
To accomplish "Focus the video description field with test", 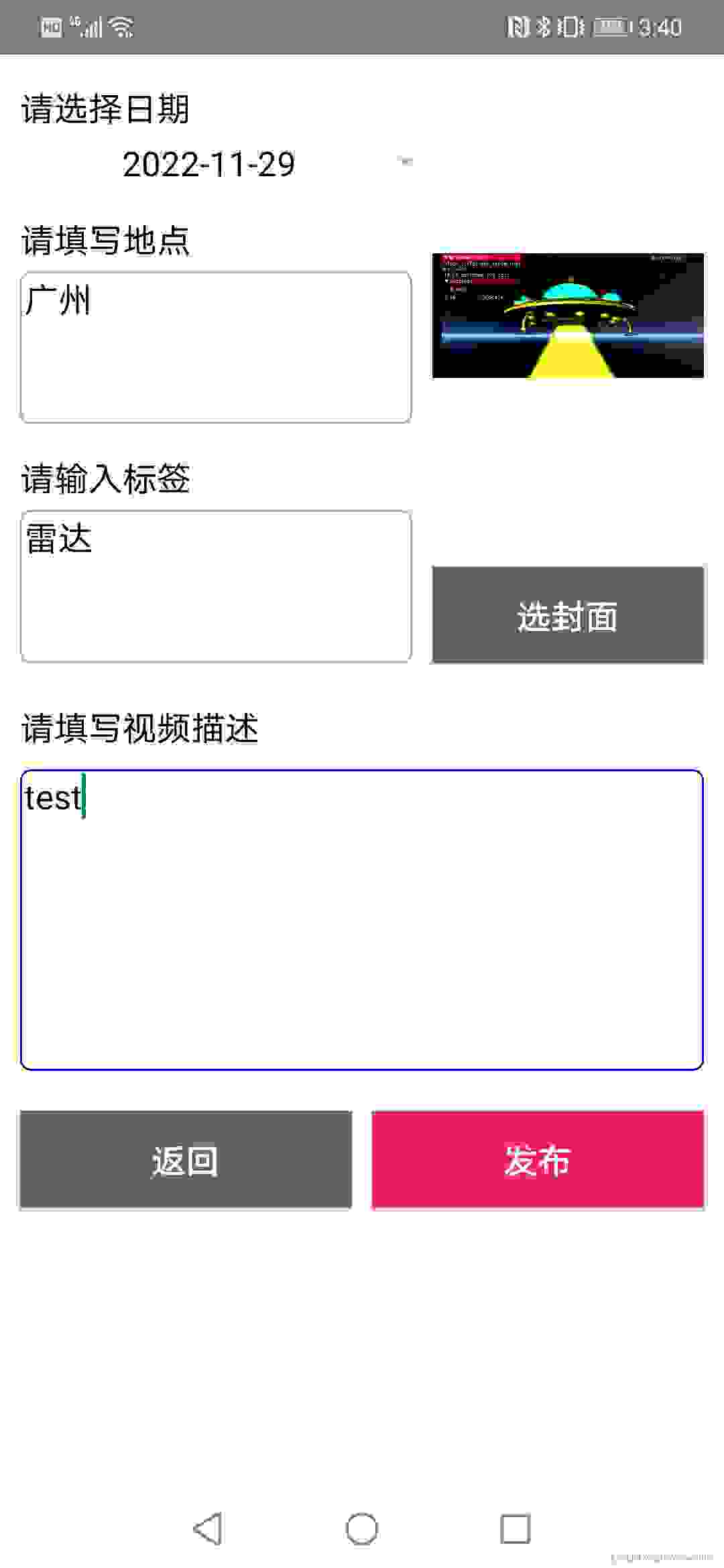I will [362, 920].
